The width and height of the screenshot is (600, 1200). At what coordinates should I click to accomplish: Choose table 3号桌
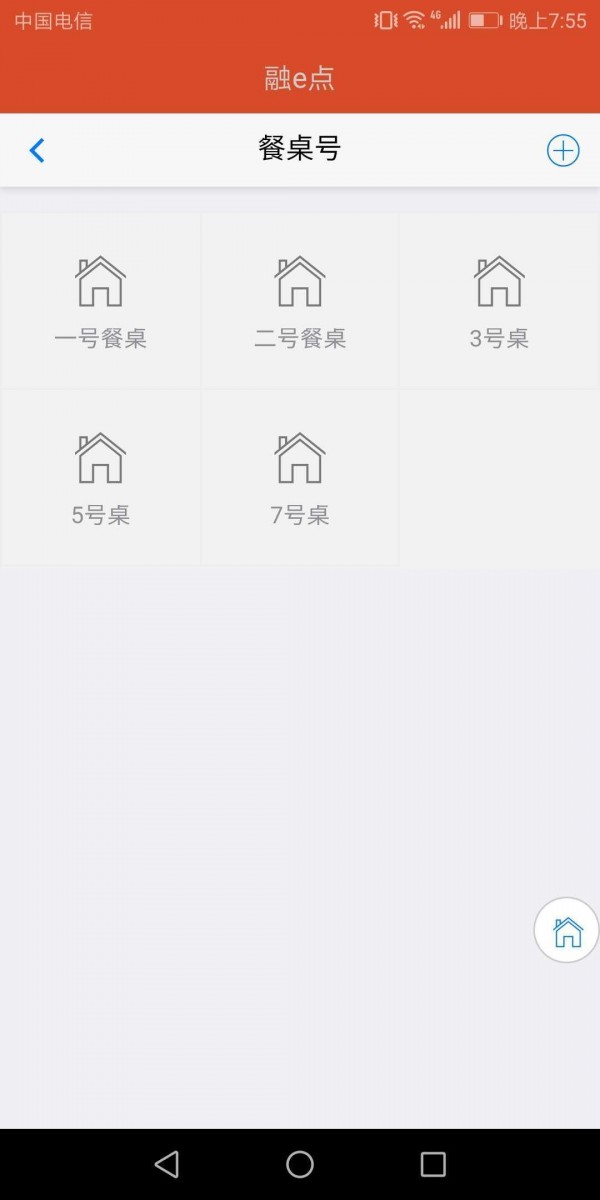(x=499, y=300)
